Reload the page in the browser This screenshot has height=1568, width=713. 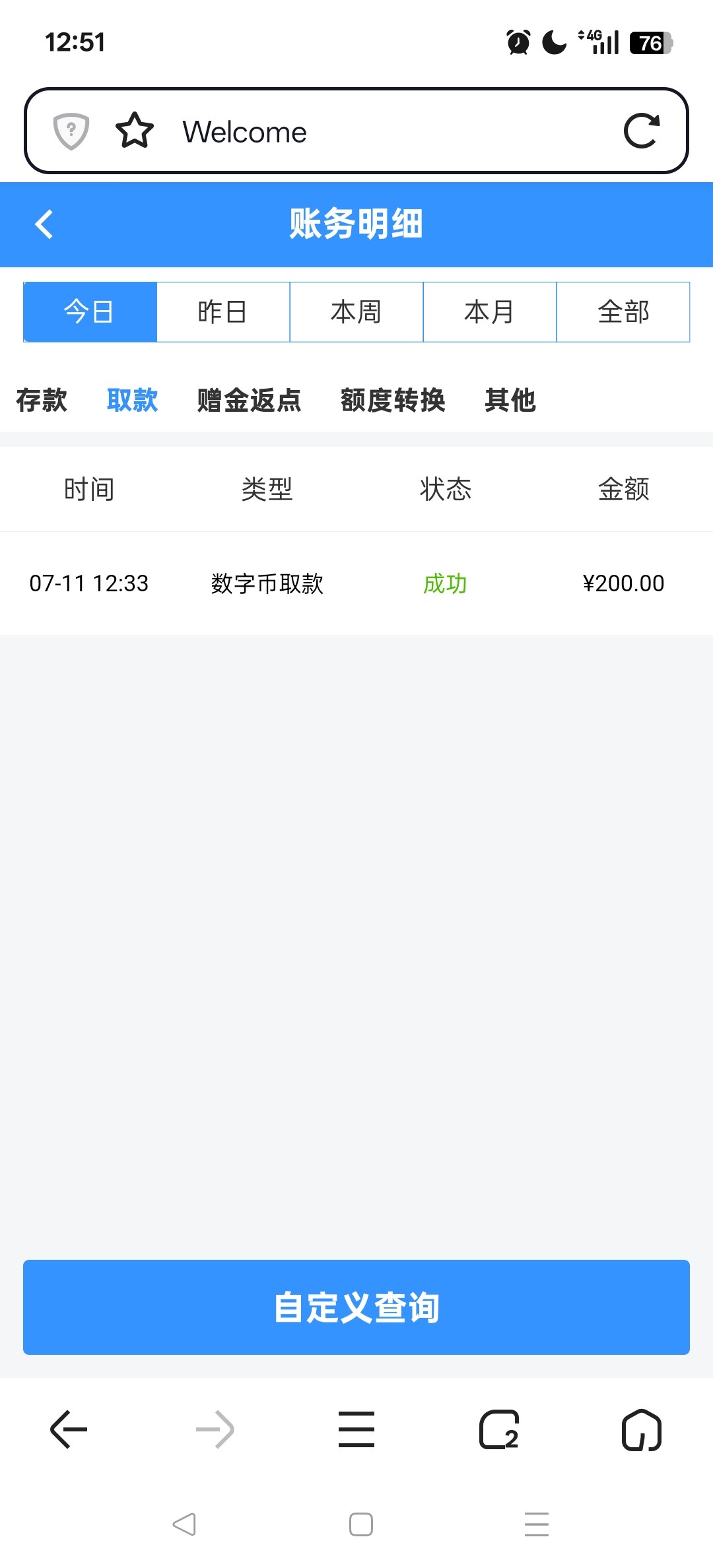[641, 131]
